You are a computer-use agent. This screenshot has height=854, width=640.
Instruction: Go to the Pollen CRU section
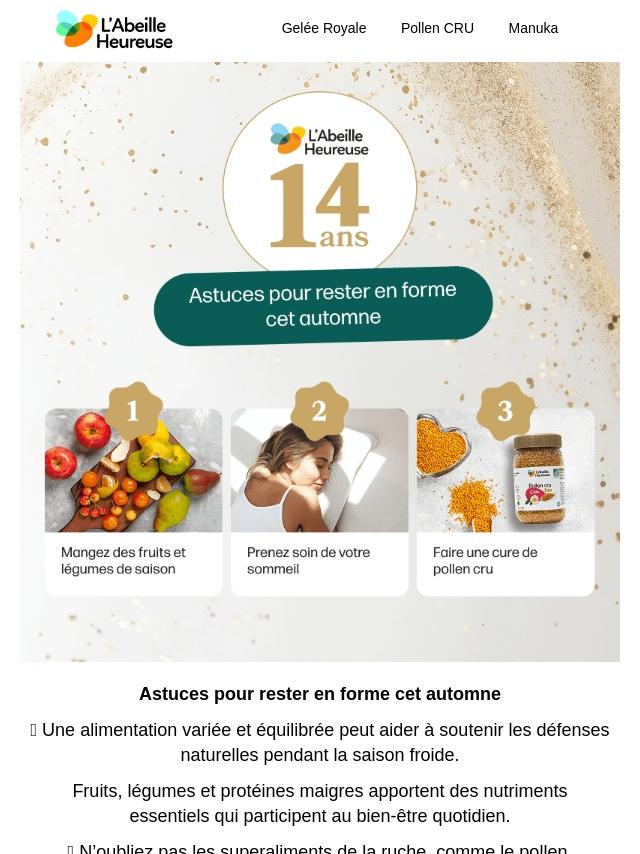coord(437,28)
